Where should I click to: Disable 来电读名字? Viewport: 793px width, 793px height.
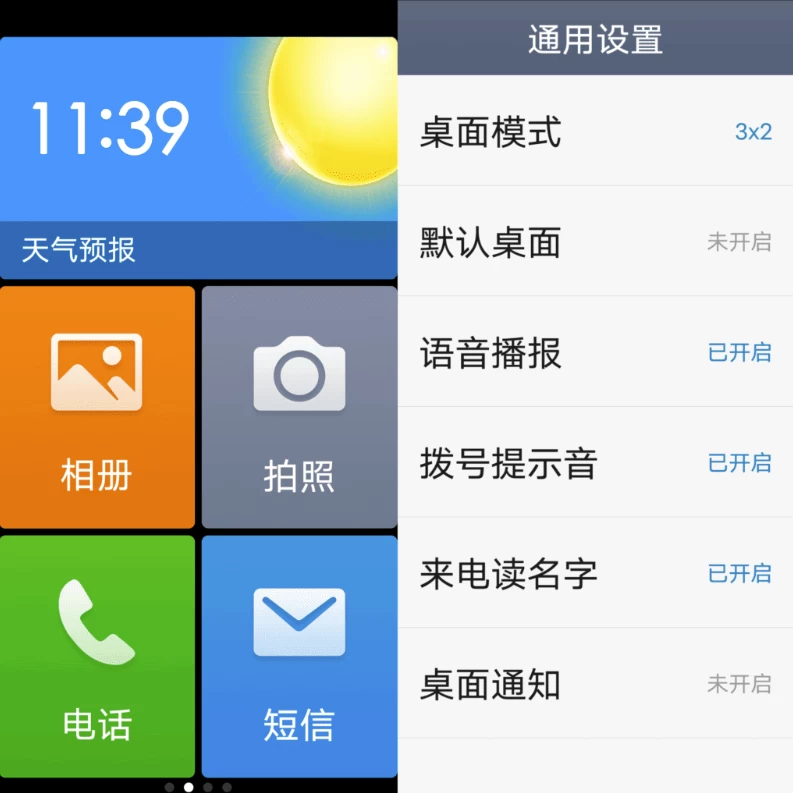(595, 573)
